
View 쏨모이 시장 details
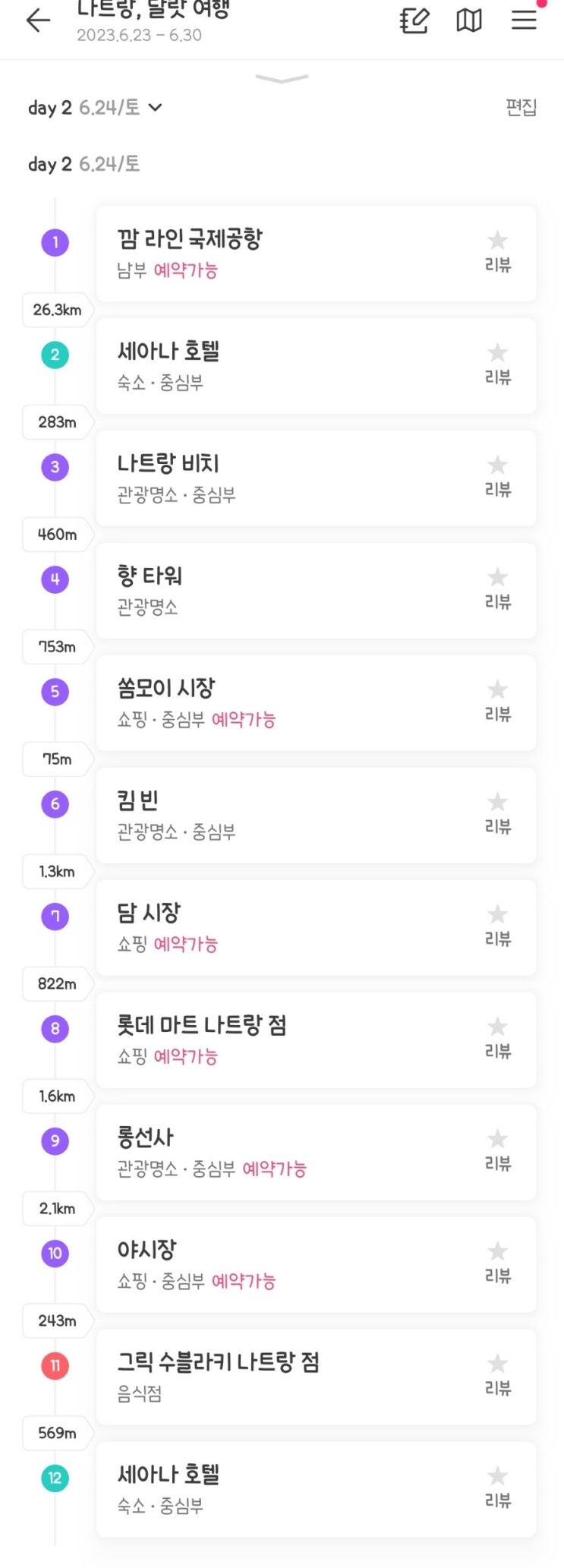tap(316, 703)
